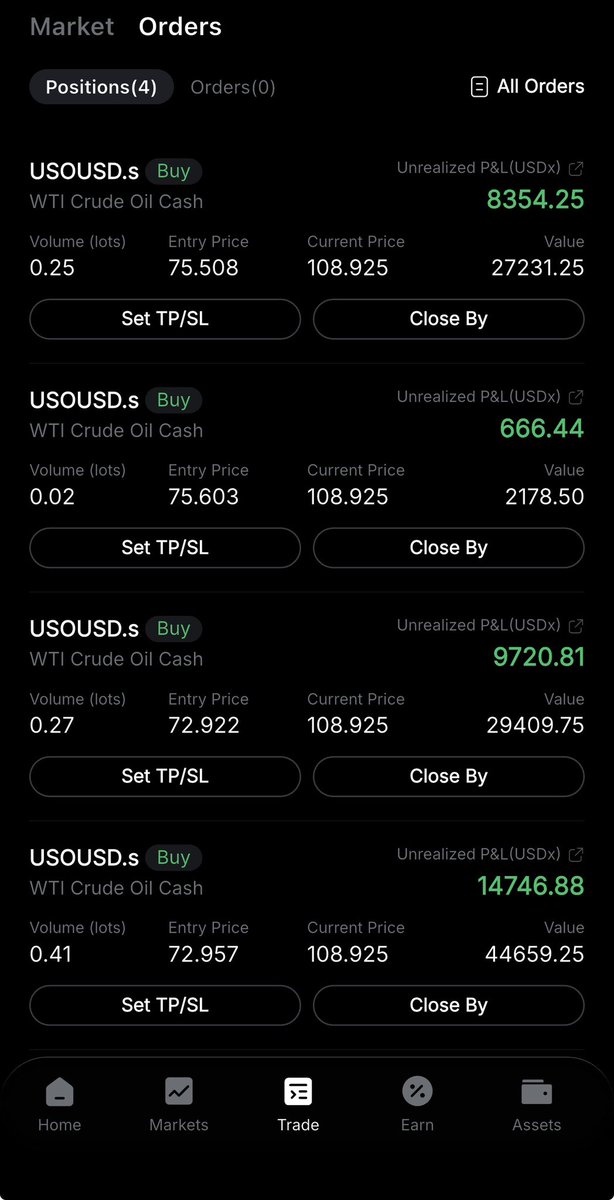Screen dimensions: 614x1200
Task: Set TP/SL for the 0.27 lot position
Action: (165, 776)
